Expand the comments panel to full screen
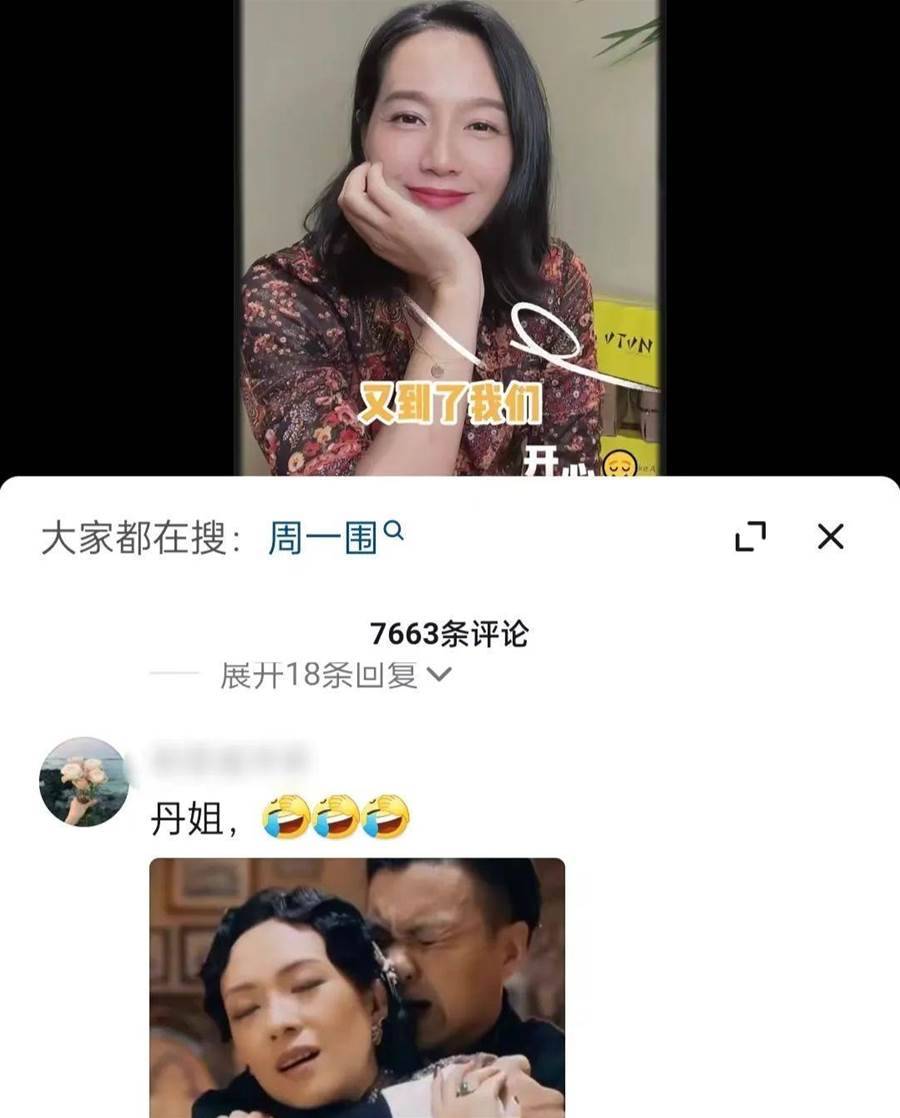 (750, 537)
